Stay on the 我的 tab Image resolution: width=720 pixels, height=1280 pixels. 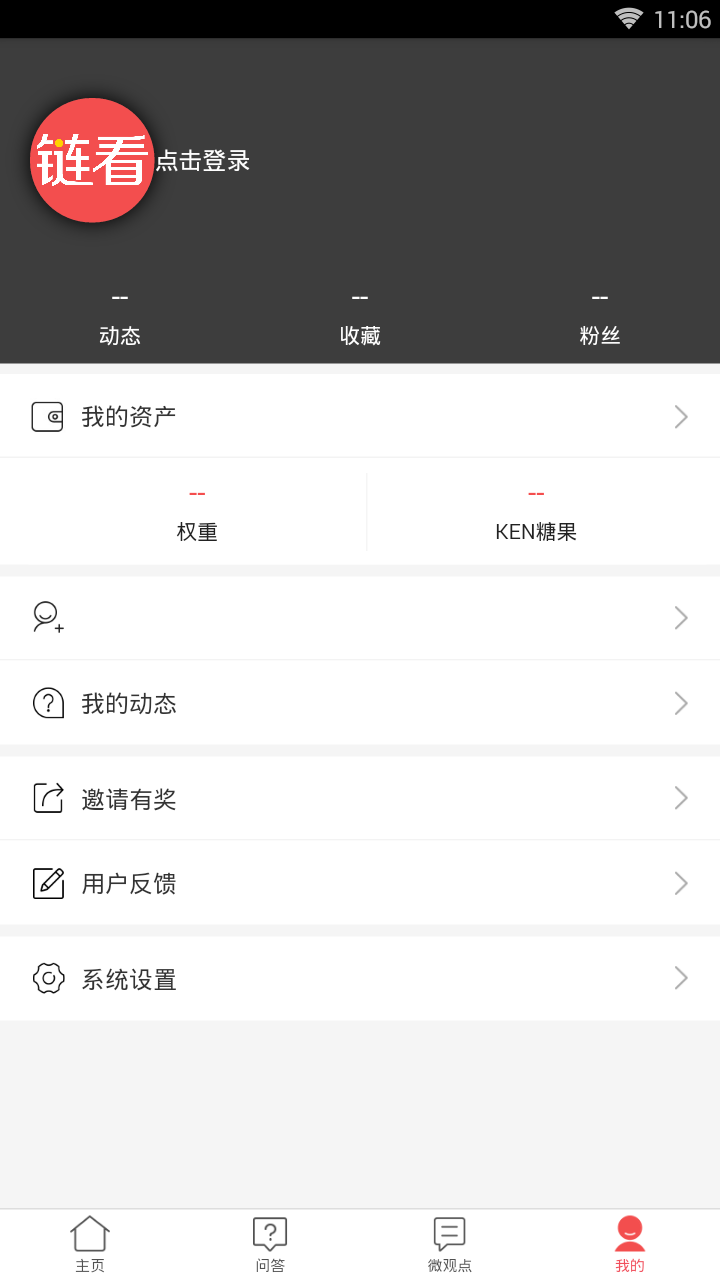point(629,1242)
